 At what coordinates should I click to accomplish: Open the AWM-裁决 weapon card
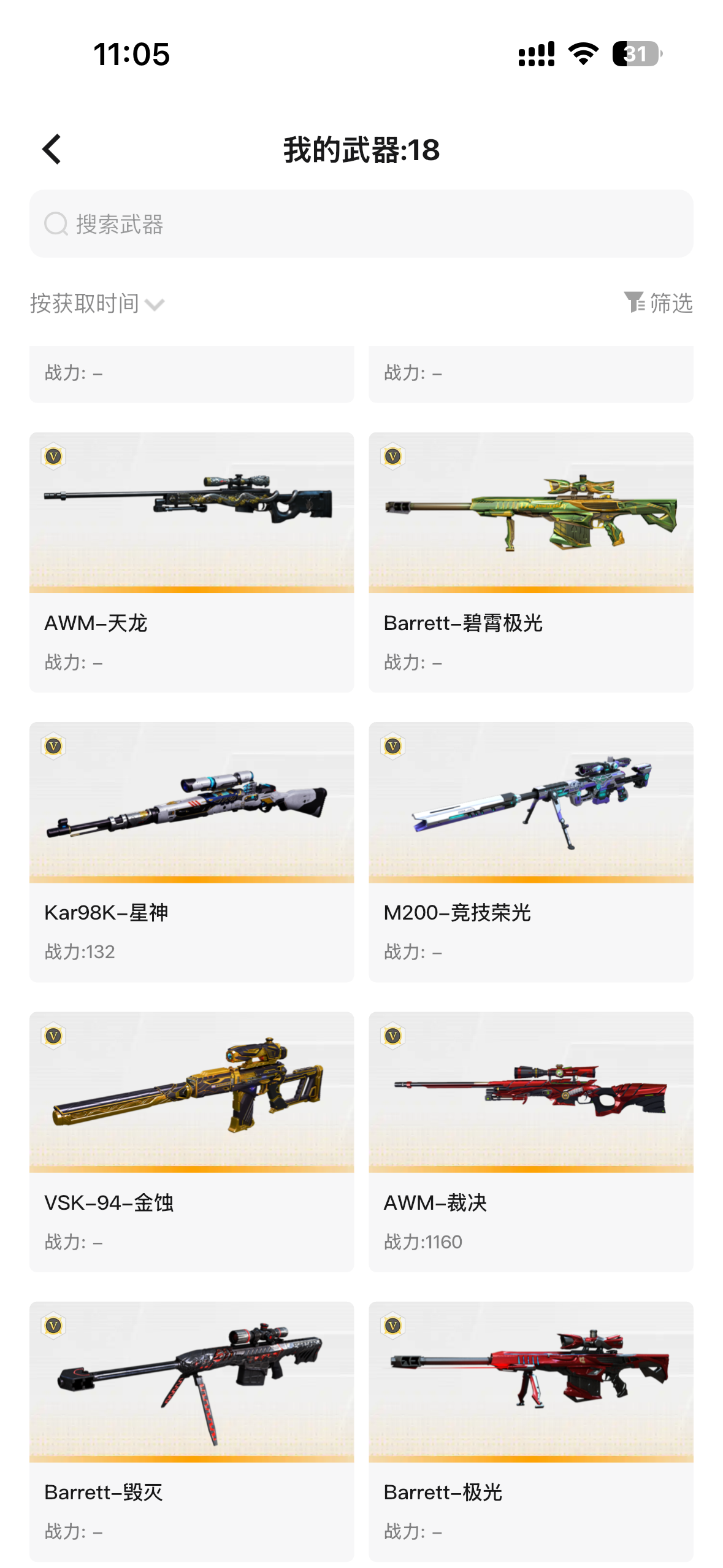pos(531,1142)
